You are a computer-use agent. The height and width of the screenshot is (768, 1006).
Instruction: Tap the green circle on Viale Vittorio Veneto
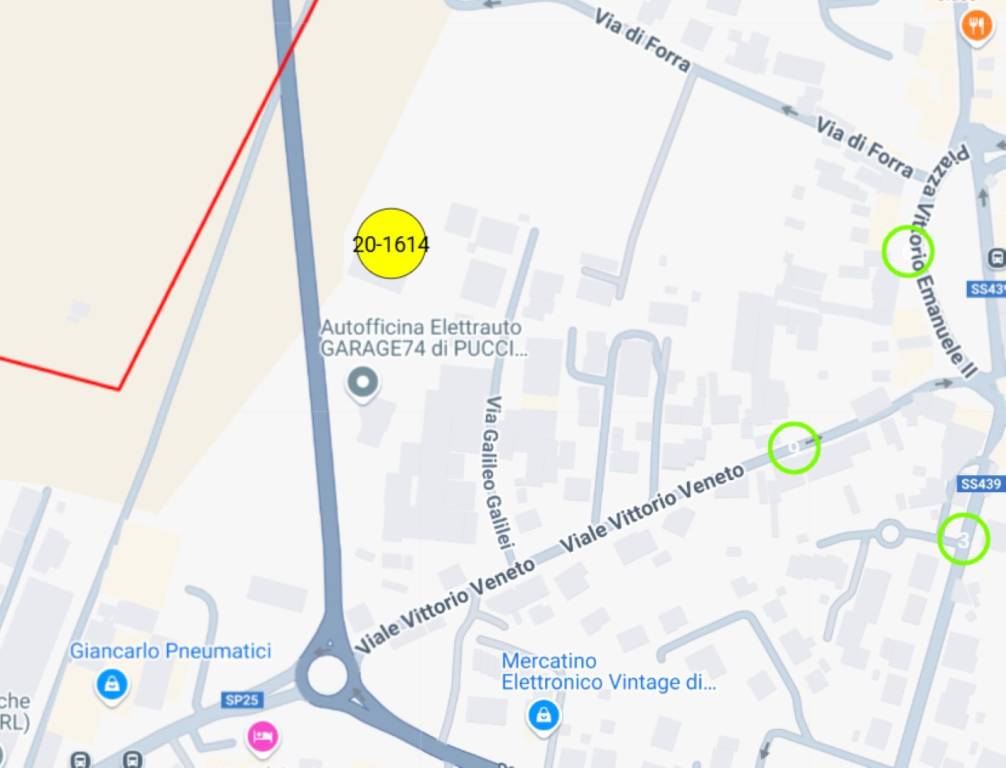pyautogui.click(x=794, y=447)
